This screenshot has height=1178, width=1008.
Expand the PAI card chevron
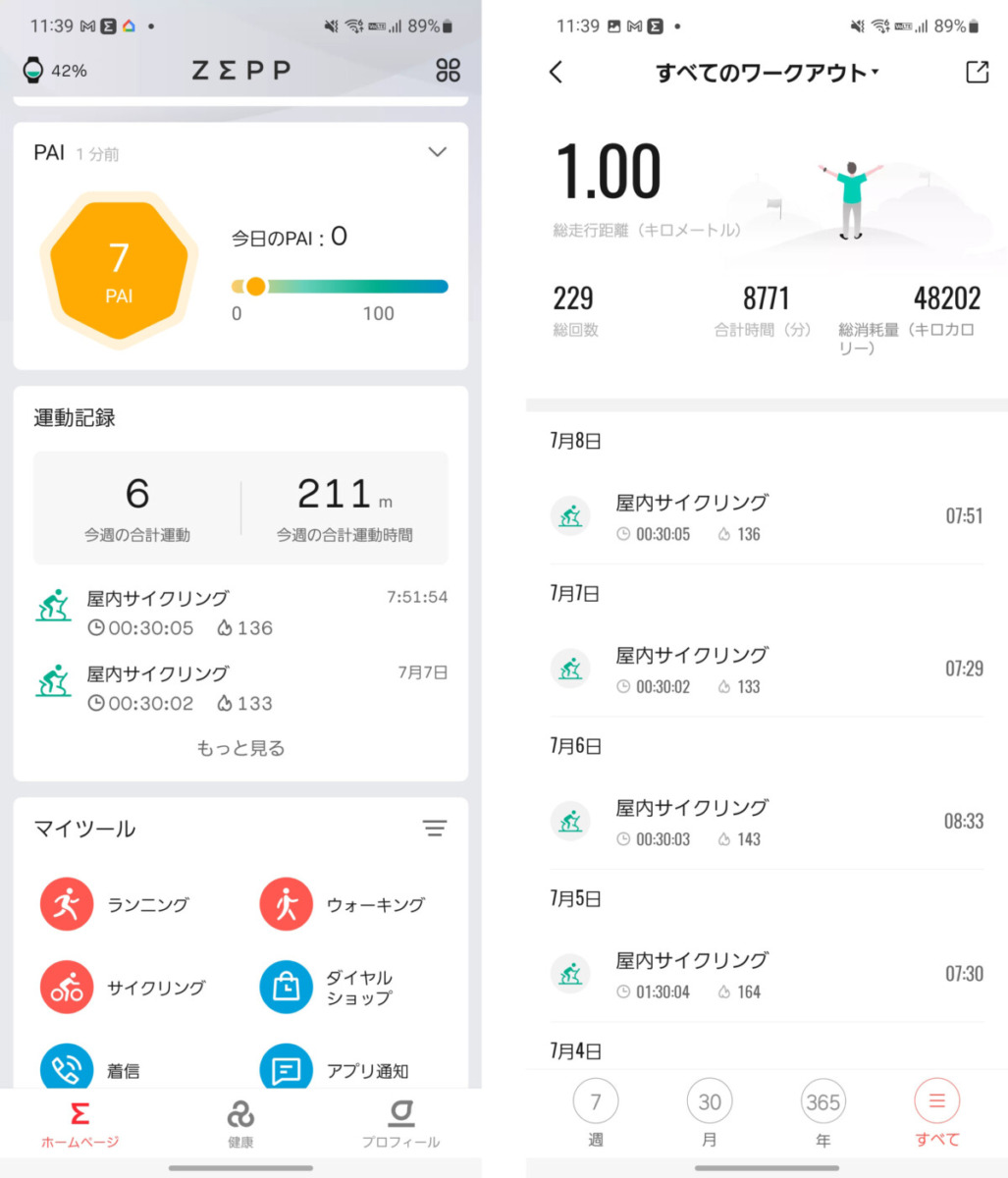(437, 152)
